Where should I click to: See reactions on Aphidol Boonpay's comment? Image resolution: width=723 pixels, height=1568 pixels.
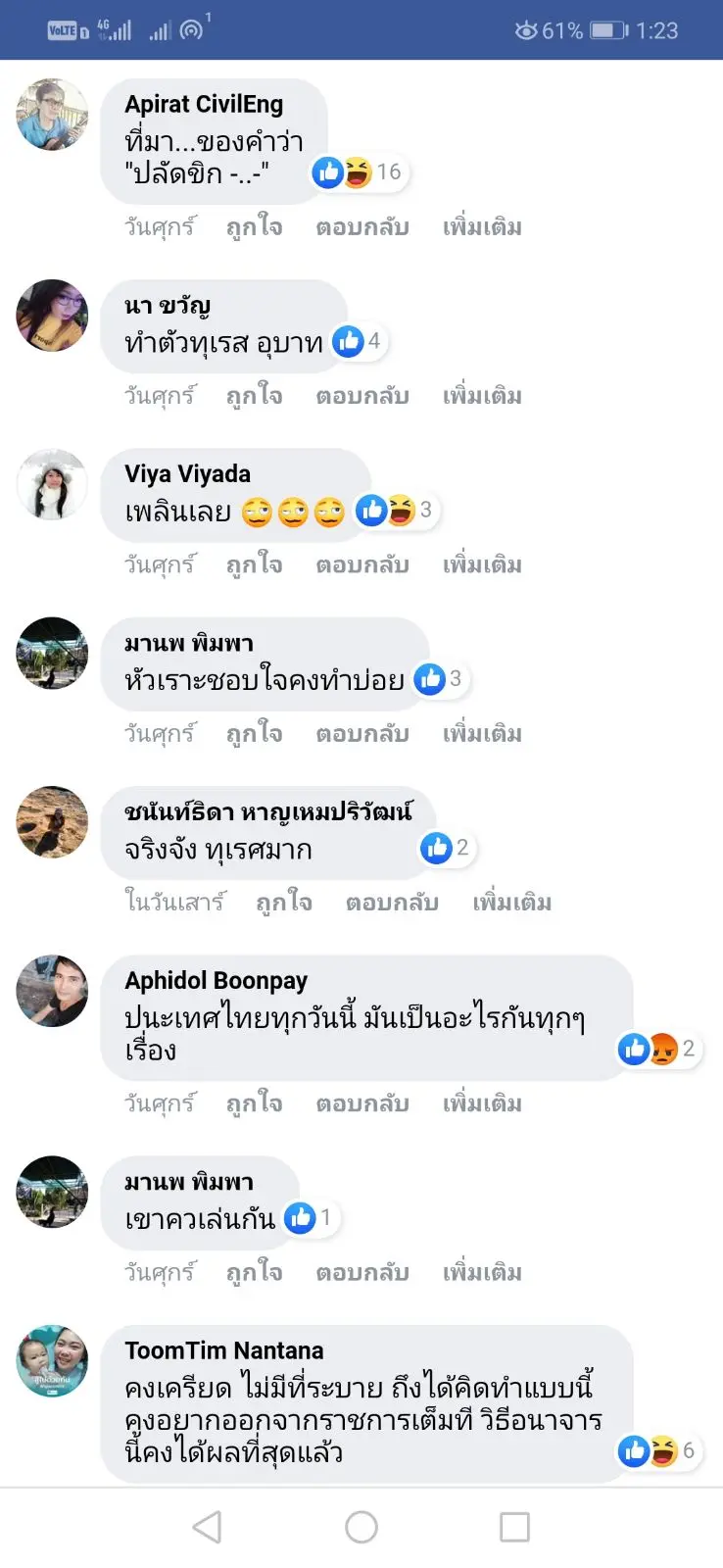pos(656,1049)
